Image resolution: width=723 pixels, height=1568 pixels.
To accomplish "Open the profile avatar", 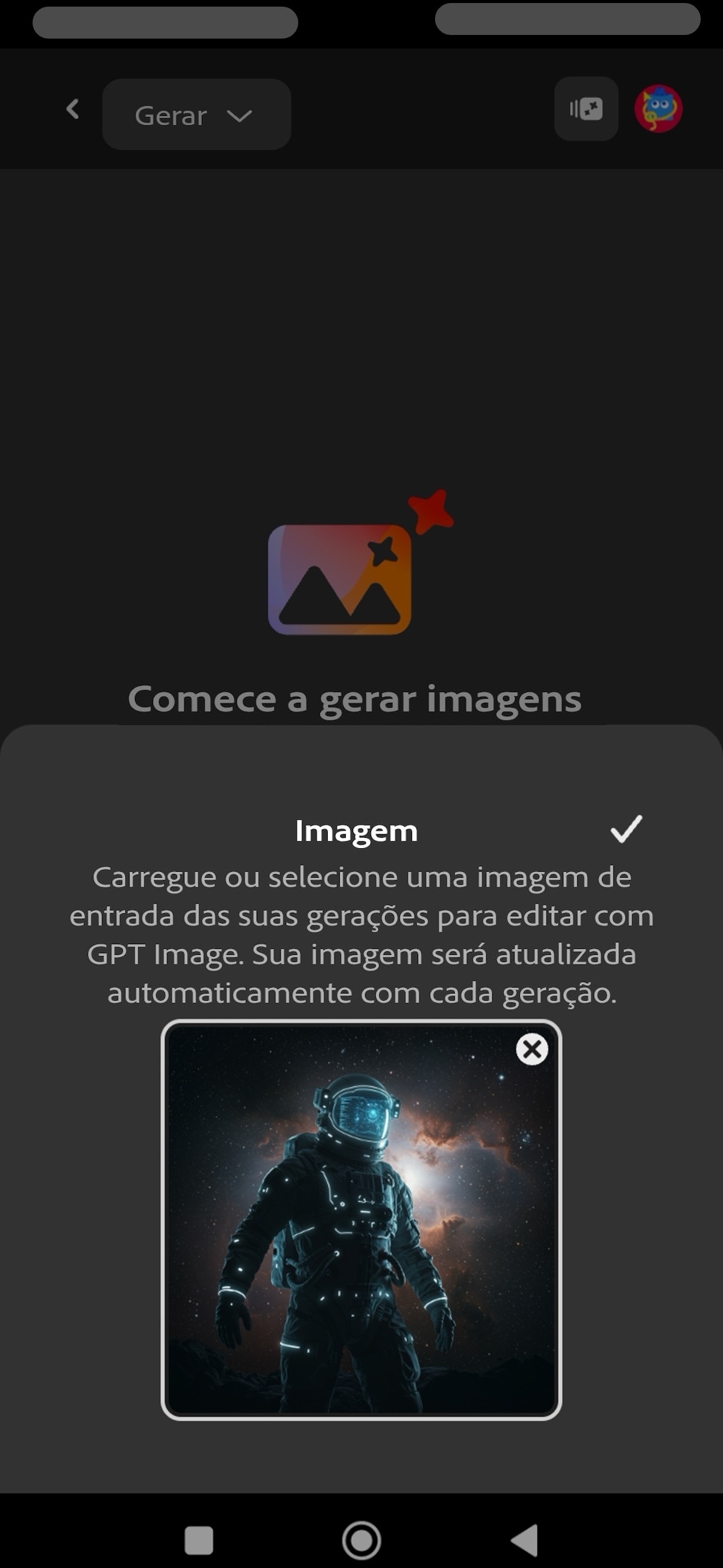I will click(x=658, y=109).
